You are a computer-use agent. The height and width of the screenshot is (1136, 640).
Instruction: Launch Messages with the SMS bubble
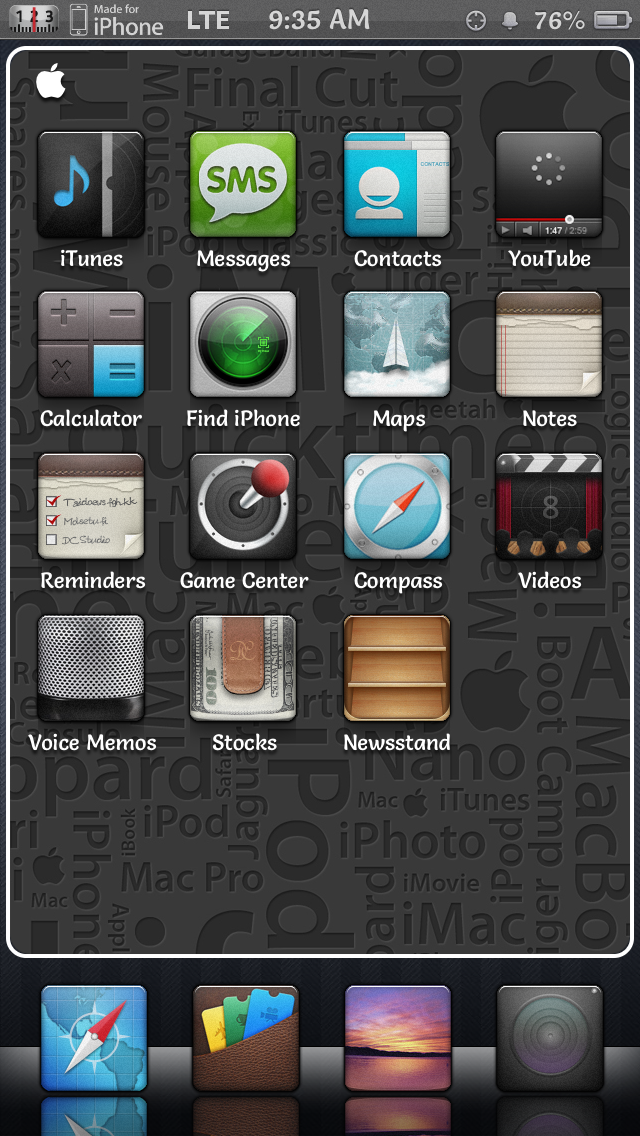point(243,185)
